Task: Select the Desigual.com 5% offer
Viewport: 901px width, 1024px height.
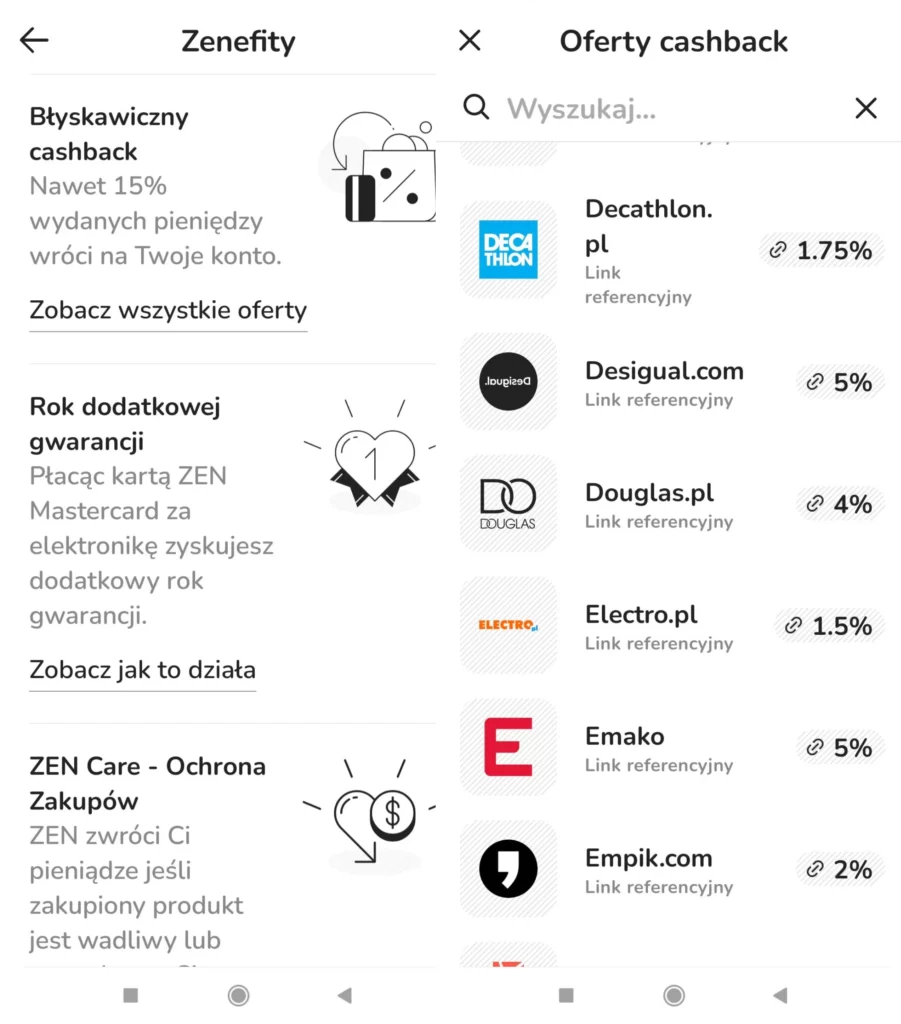Action: [x=670, y=383]
